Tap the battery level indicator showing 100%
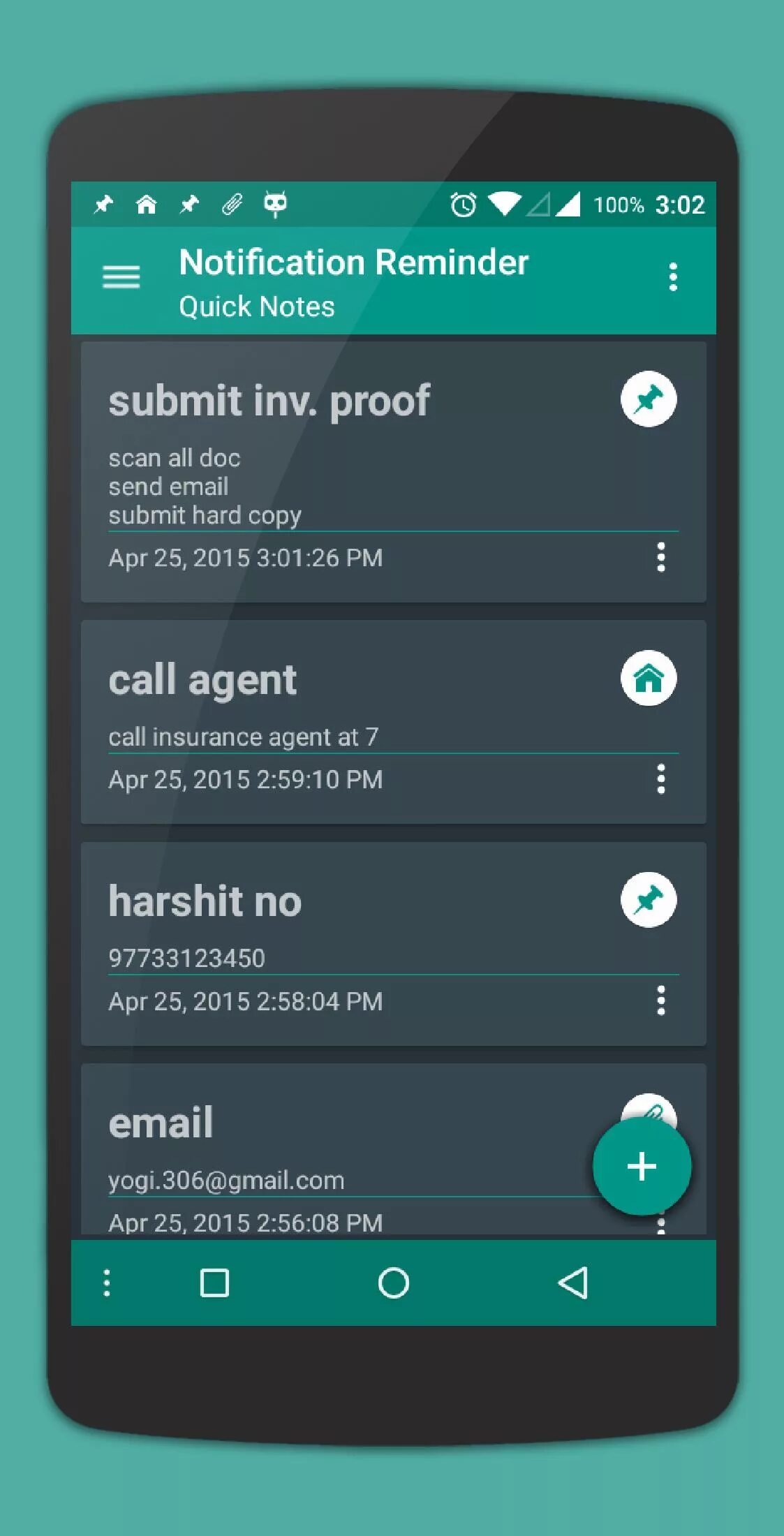The height and width of the screenshot is (1536, 784). point(617,203)
